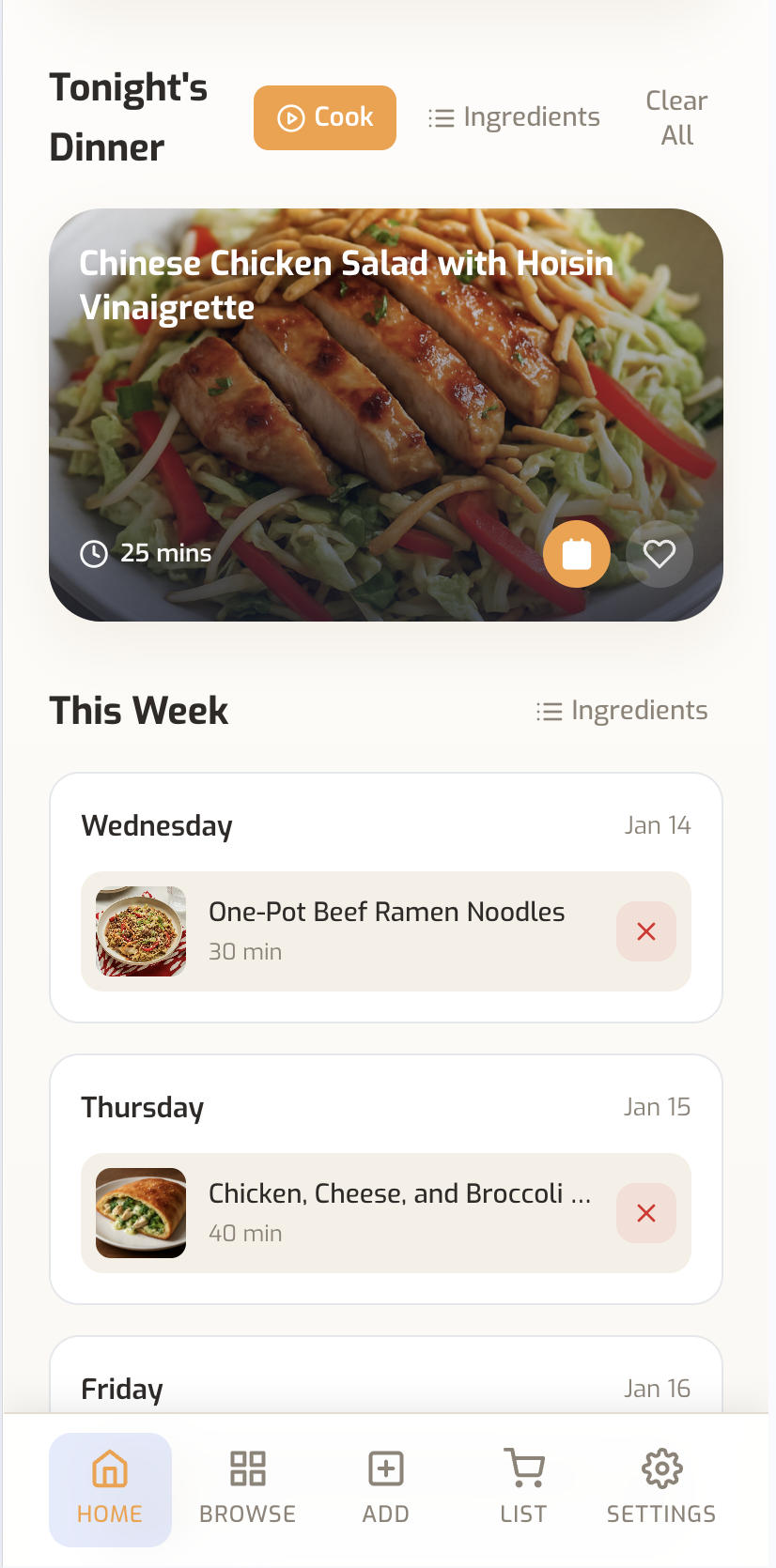Screen dimensions: 776x1568
Task: Open the One-Pot Beef Ramen Noodles thumbnail
Action: tap(140, 931)
